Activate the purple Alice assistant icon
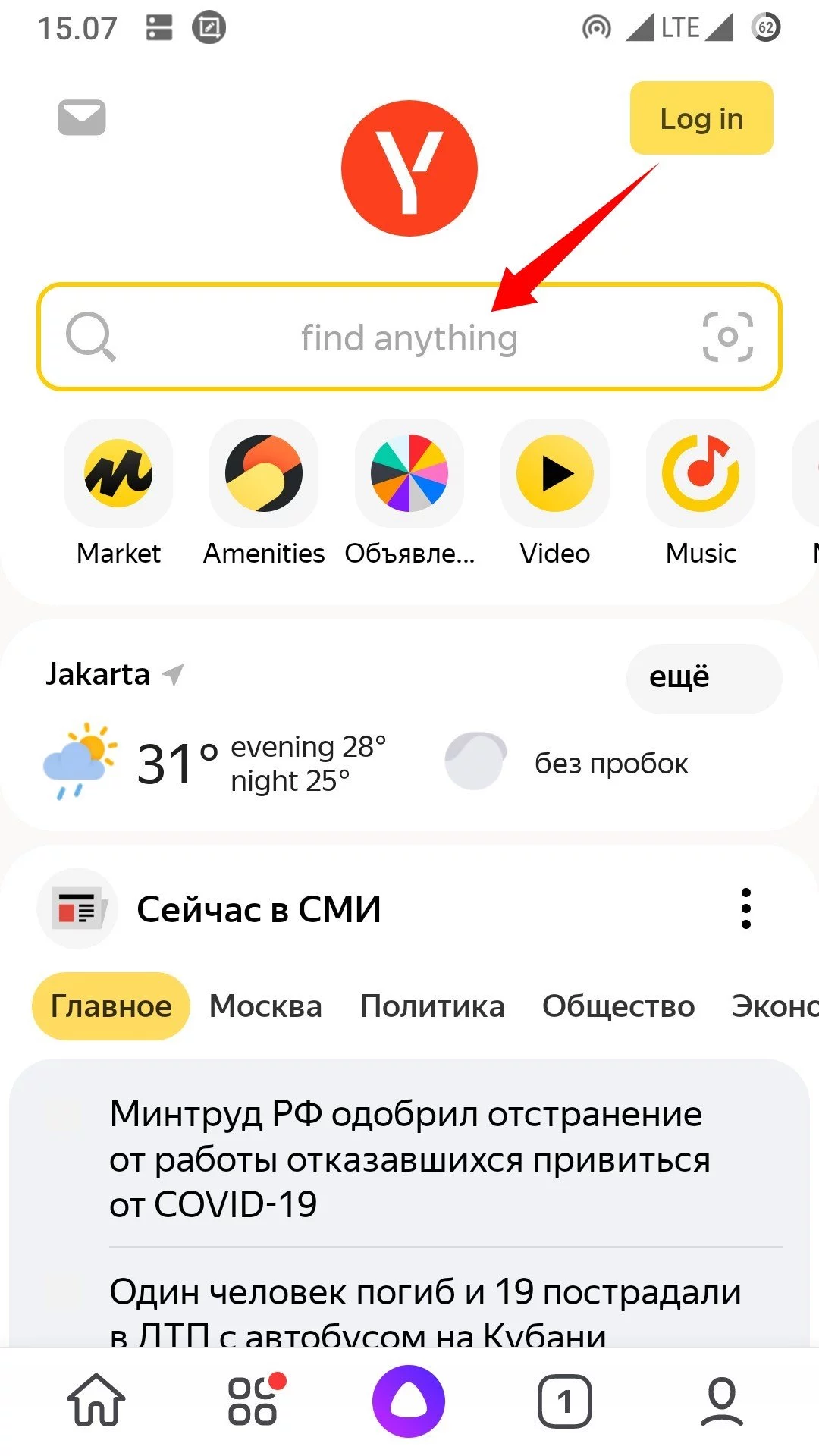This screenshot has height=1456, width=819. pos(409,1401)
